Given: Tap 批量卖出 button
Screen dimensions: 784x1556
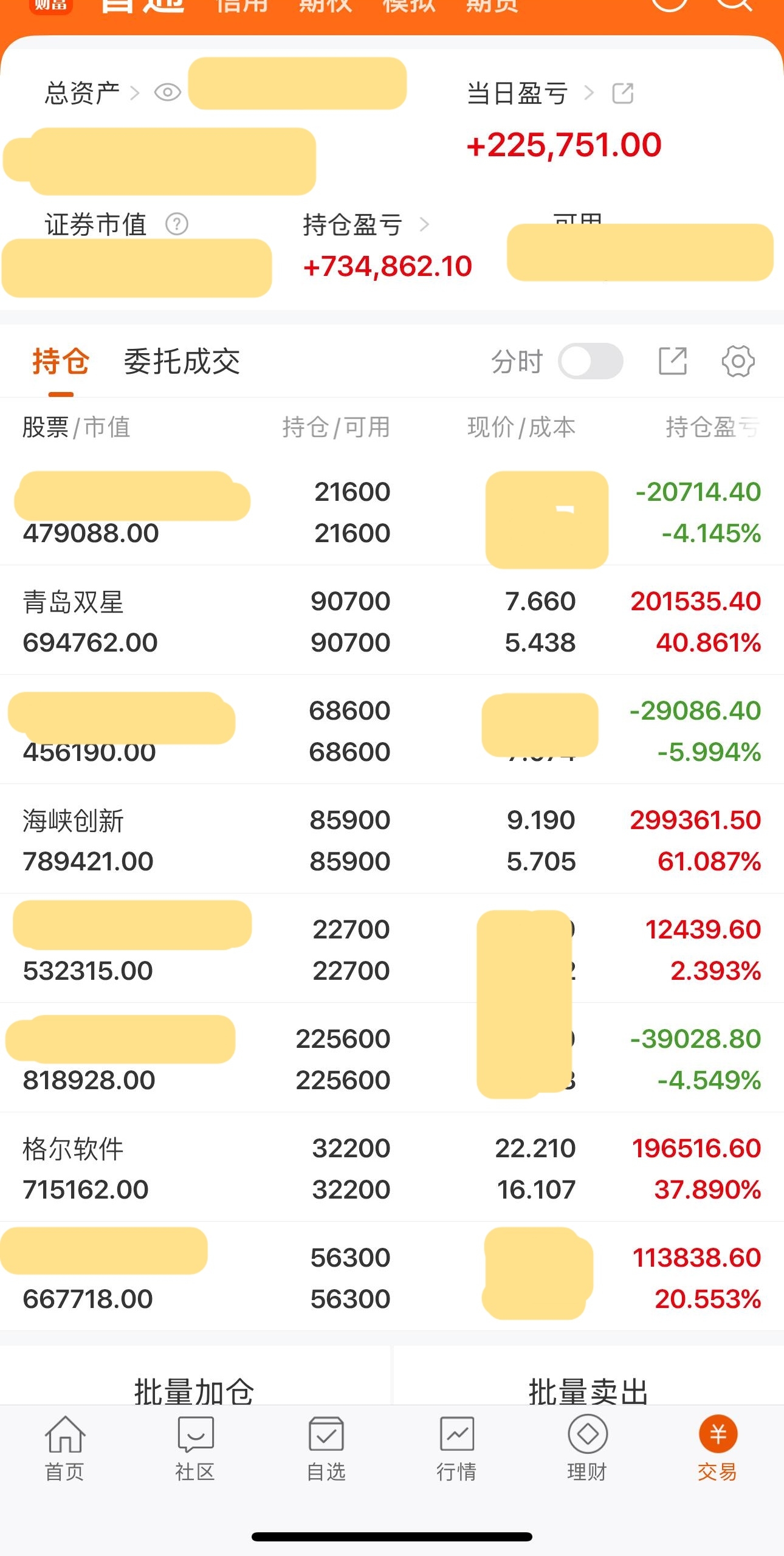Looking at the screenshot, I should click(588, 1389).
